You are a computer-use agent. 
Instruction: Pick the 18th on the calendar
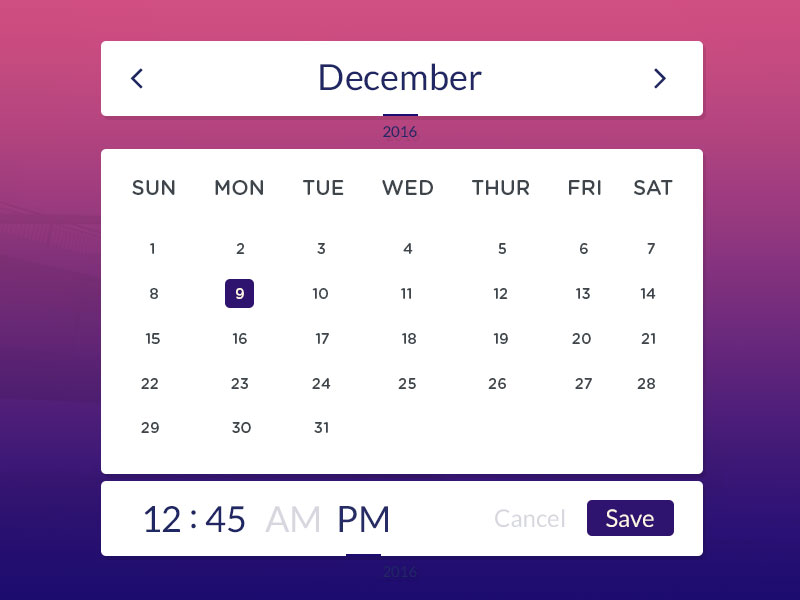tap(408, 339)
